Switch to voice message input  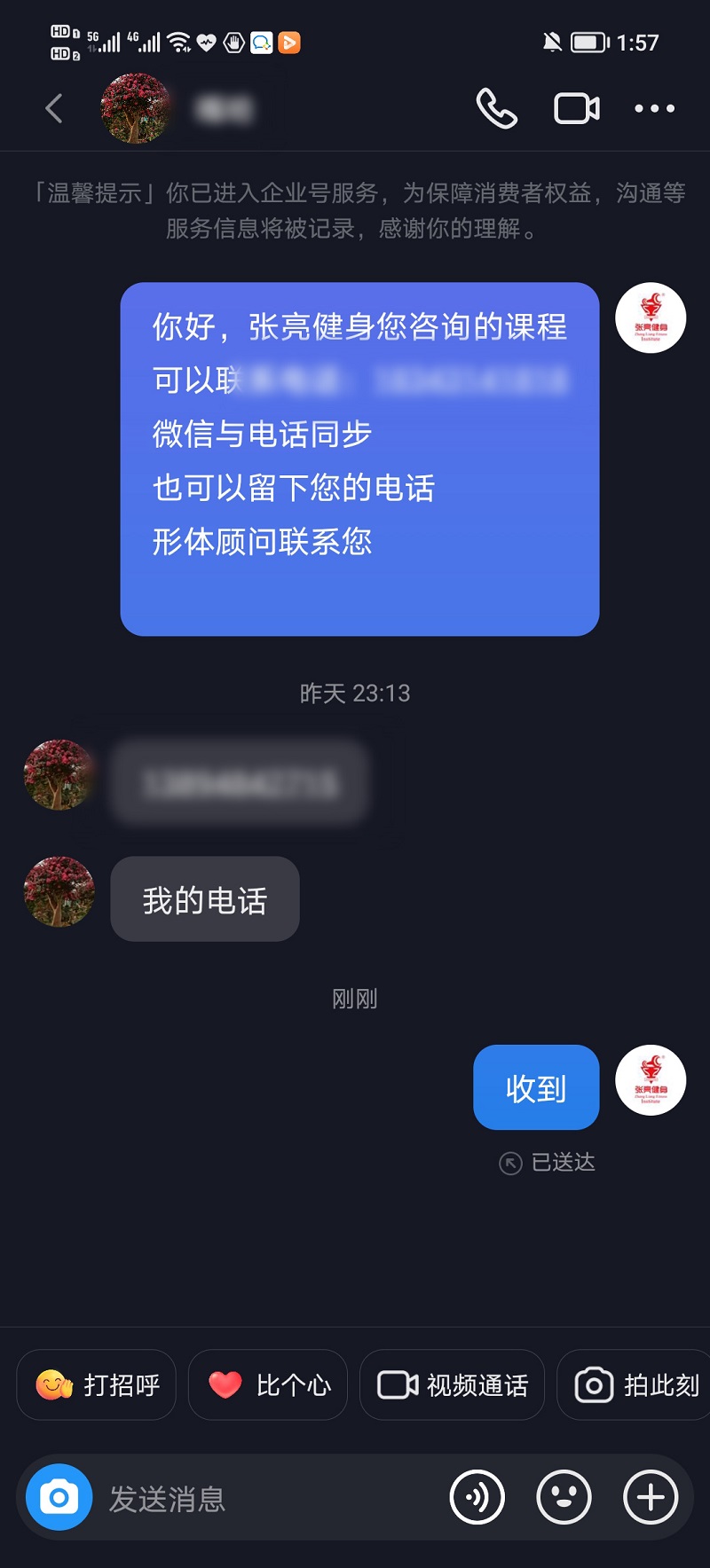pos(477,1497)
